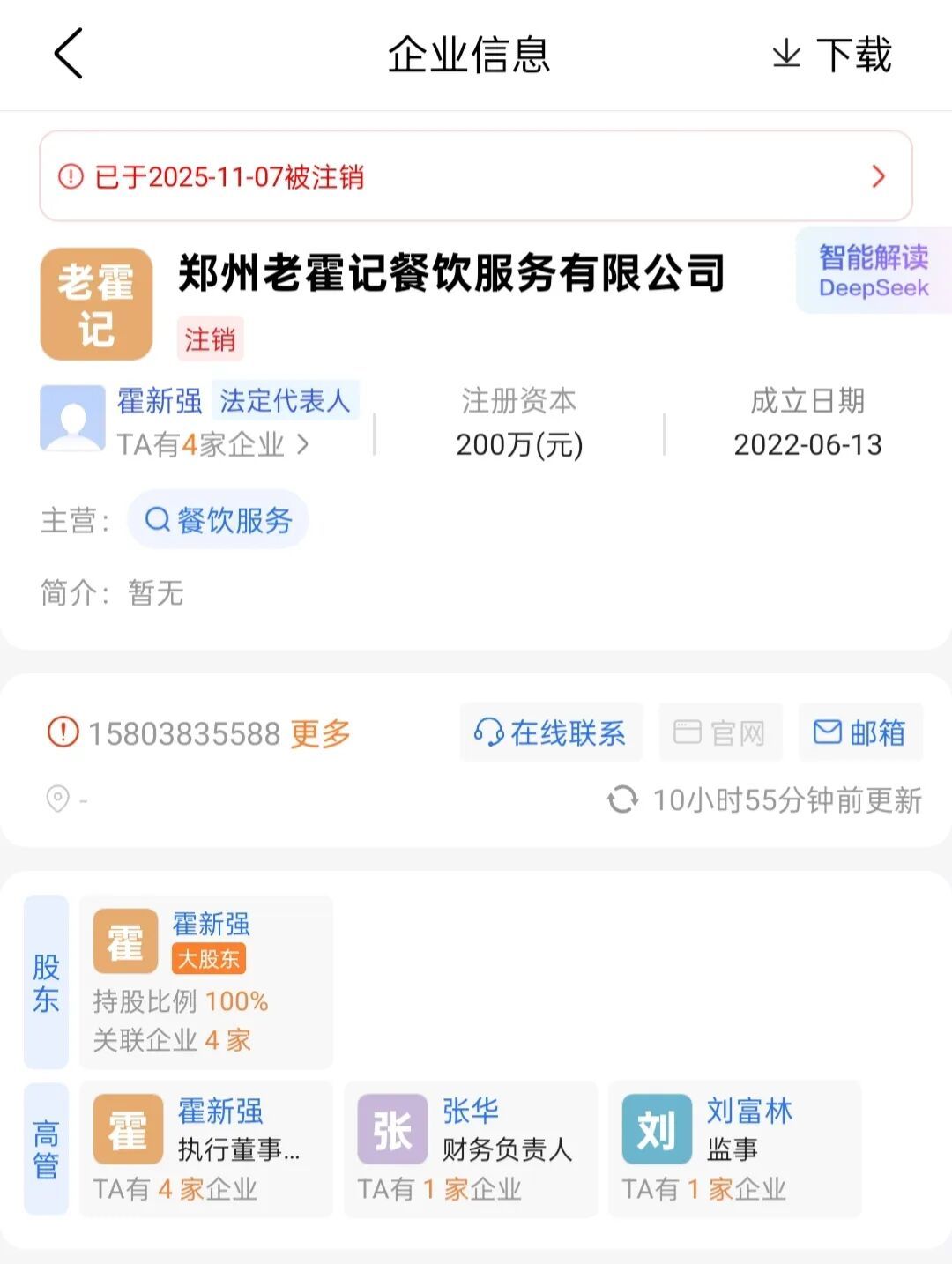Open TA有4家企业 under the legal representative
This screenshot has height=1264, width=952.
tap(212, 444)
